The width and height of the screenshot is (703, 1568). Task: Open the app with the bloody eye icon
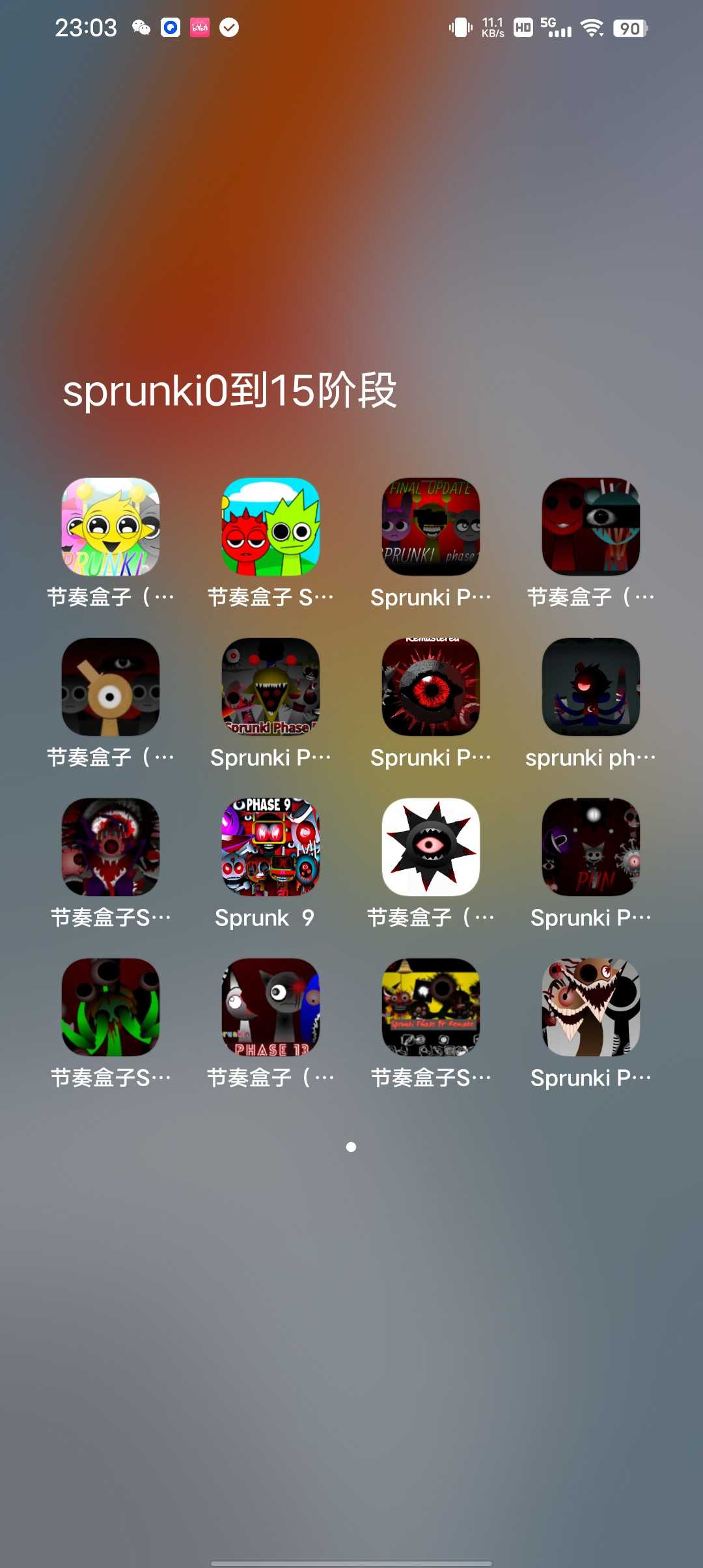(x=110, y=847)
